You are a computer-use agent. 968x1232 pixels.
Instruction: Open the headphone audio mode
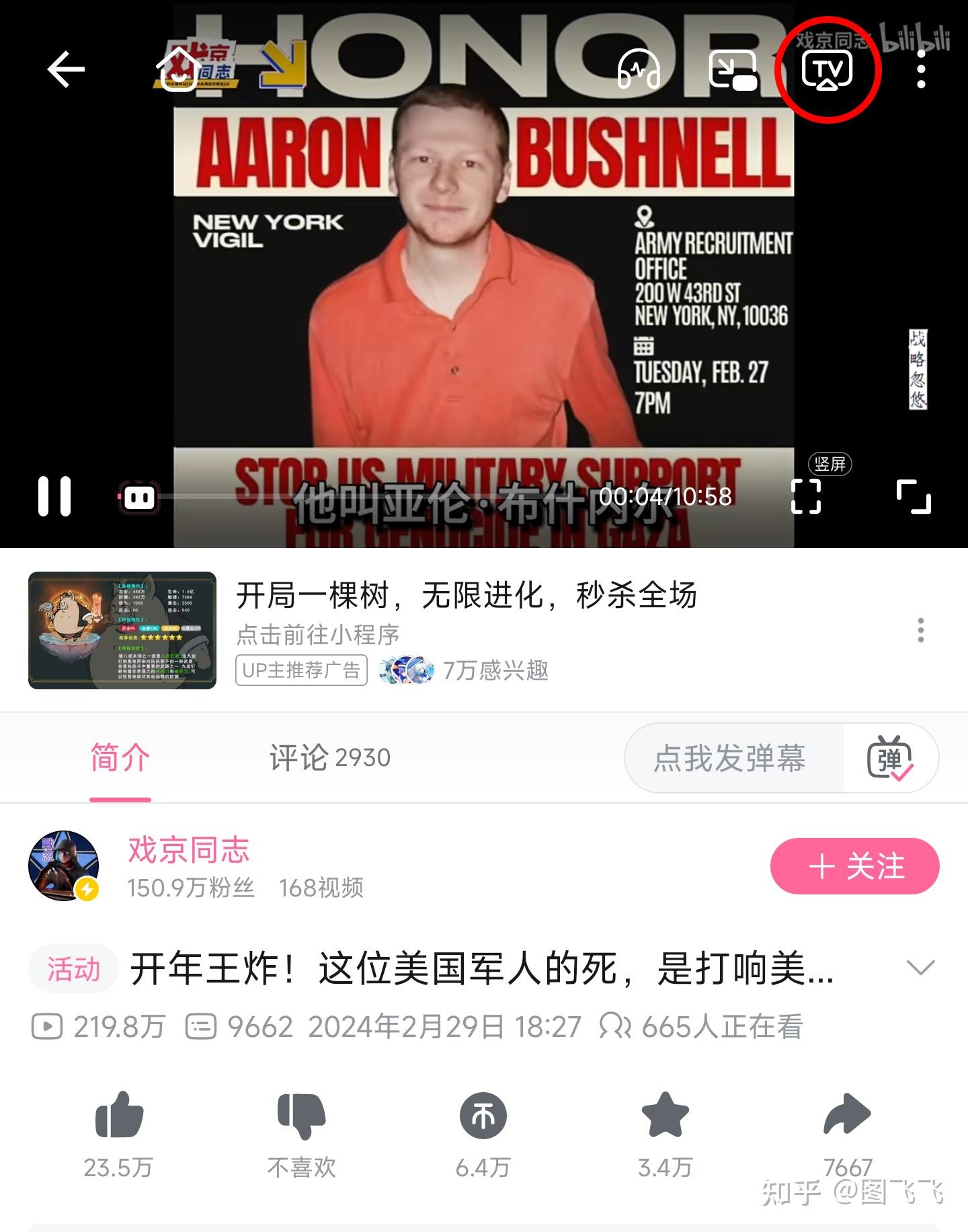pyautogui.click(x=639, y=69)
